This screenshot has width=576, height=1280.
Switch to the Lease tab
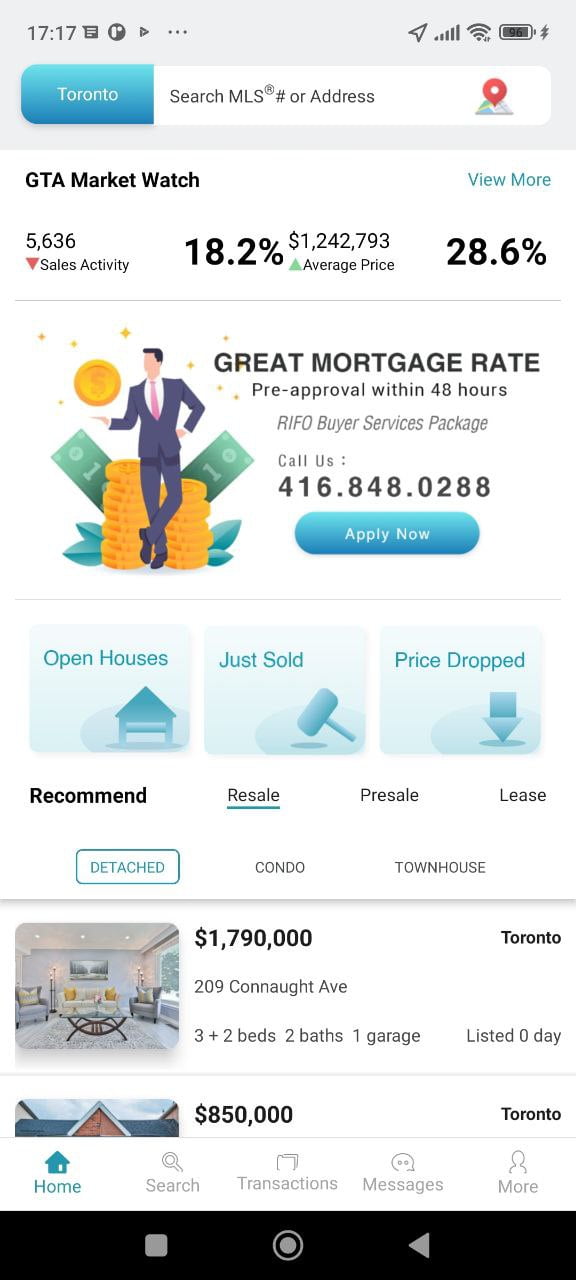(522, 795)
